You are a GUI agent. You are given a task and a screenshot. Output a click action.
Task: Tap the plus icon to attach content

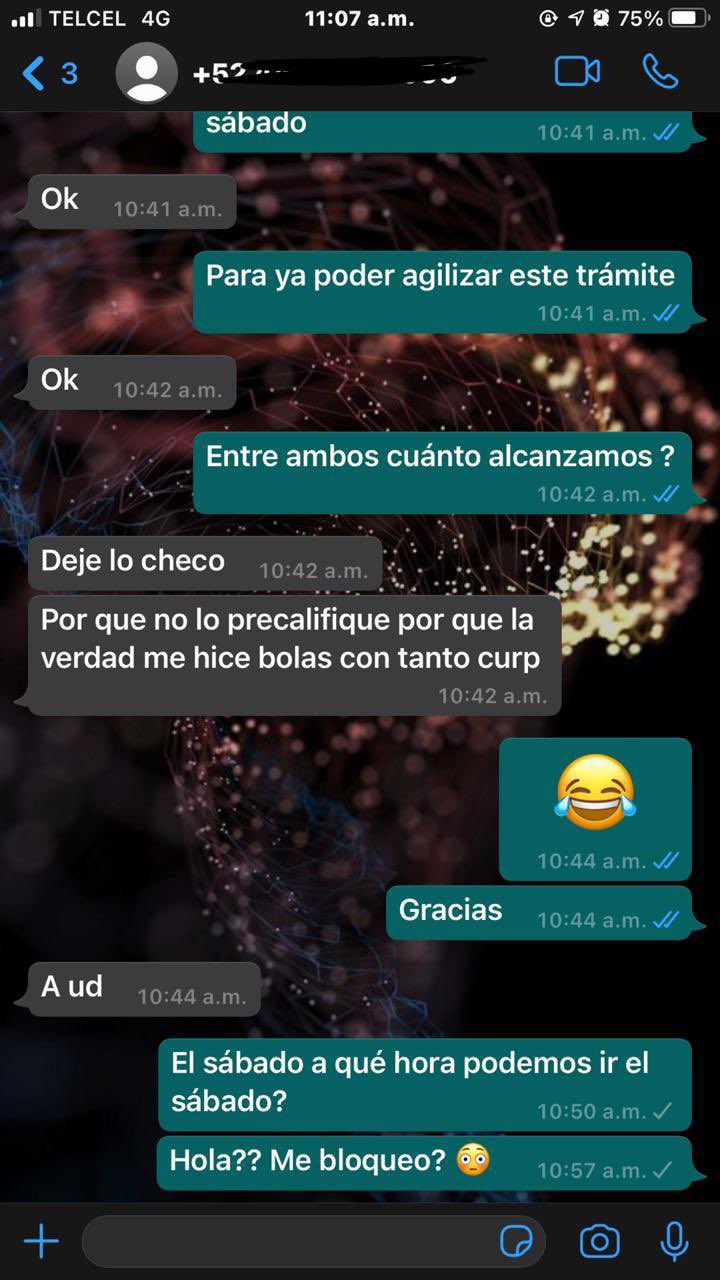(x=41, y=1240)
